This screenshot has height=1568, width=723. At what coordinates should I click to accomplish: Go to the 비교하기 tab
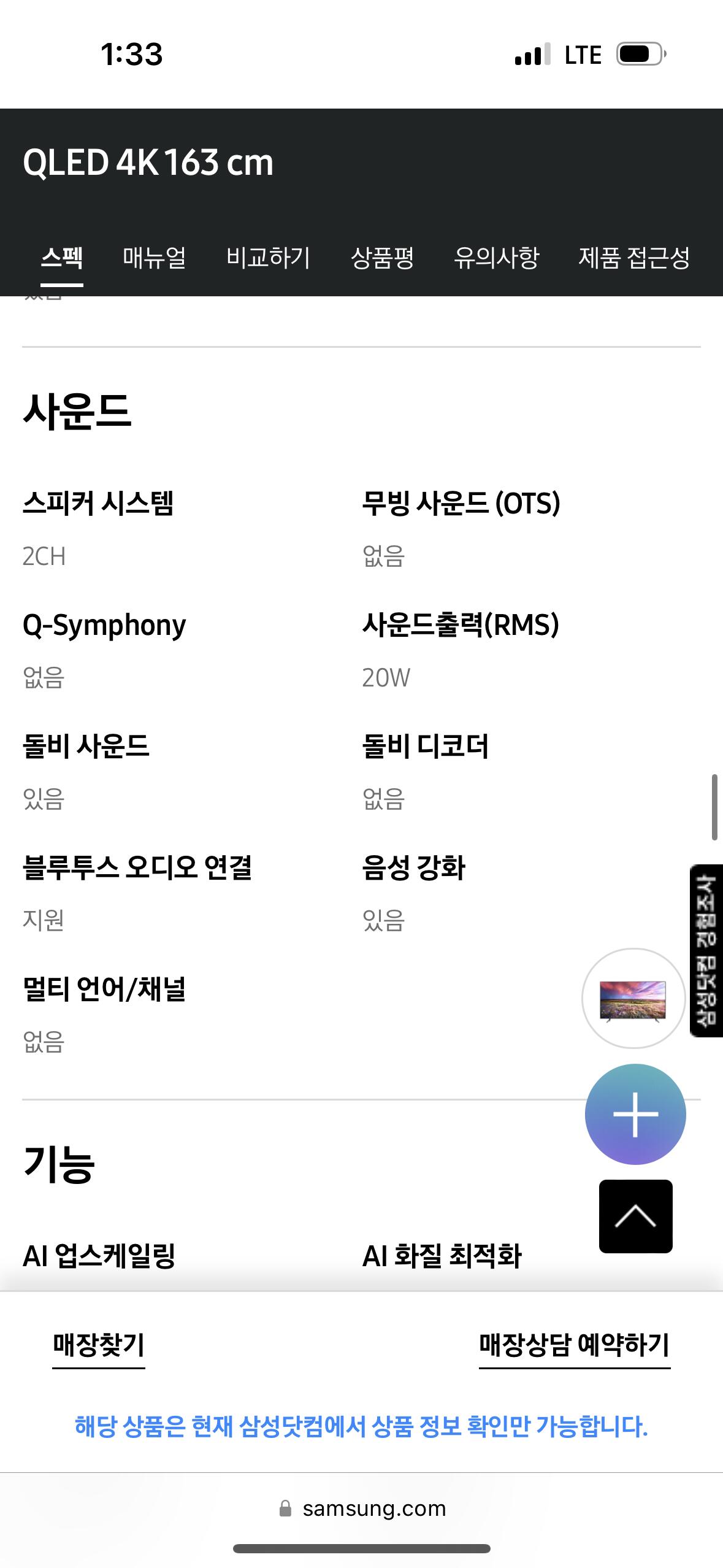269,258
